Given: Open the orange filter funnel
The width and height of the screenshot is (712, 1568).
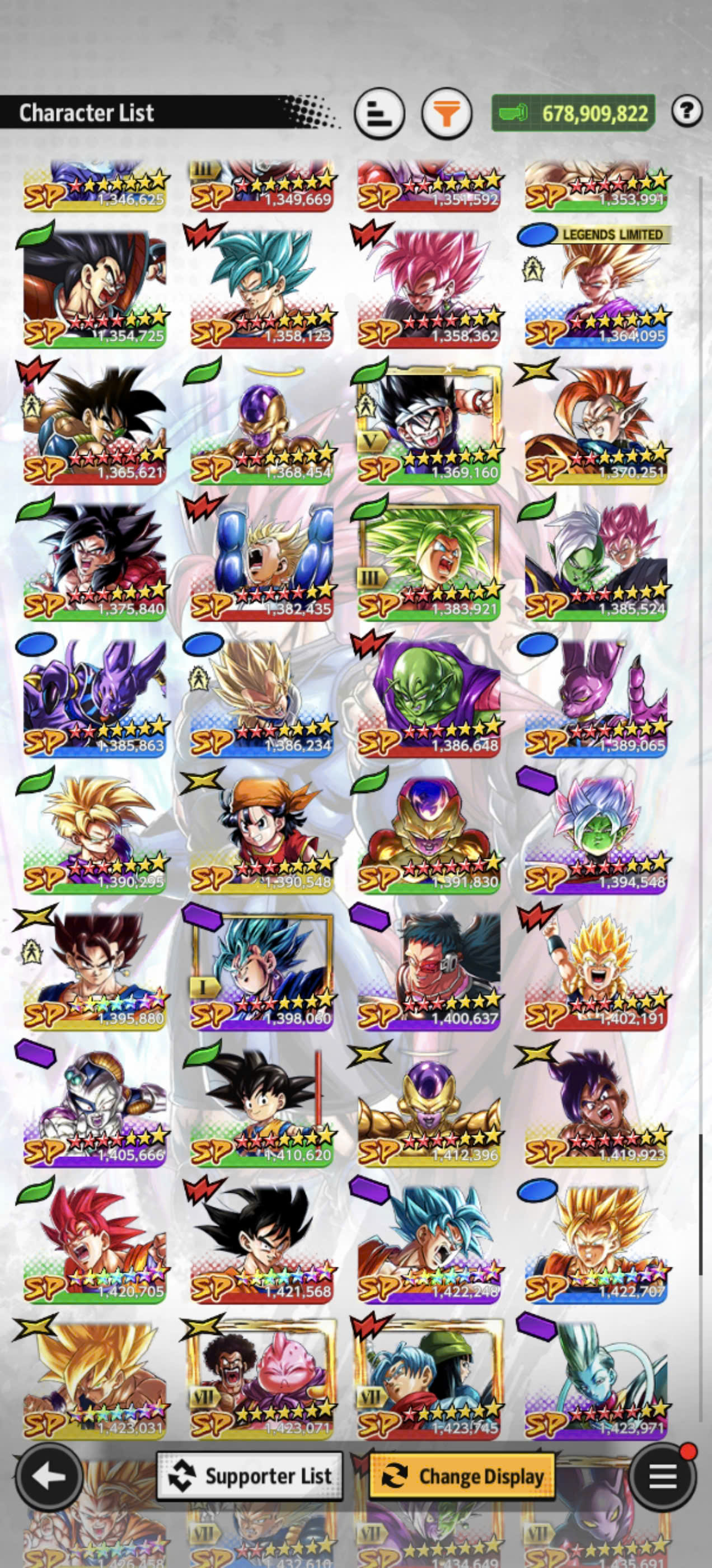Looking at the screenshot, I should pos(447,113).
